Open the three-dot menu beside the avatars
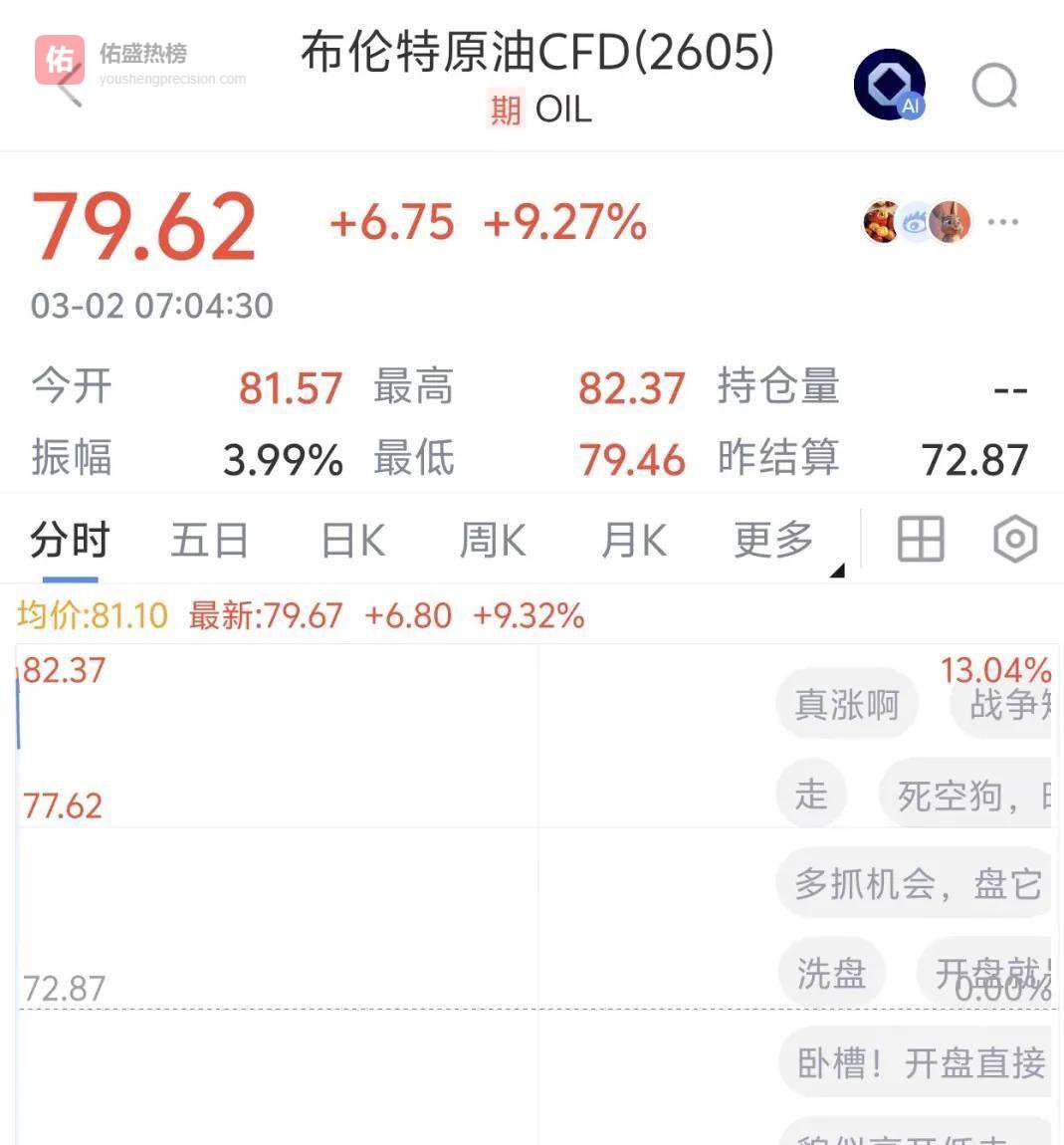 (x=1002, y=222)
